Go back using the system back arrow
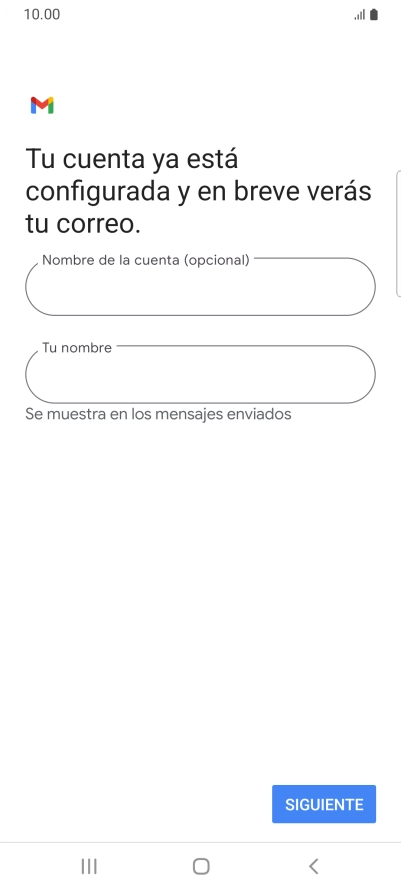 coord(313,866)
